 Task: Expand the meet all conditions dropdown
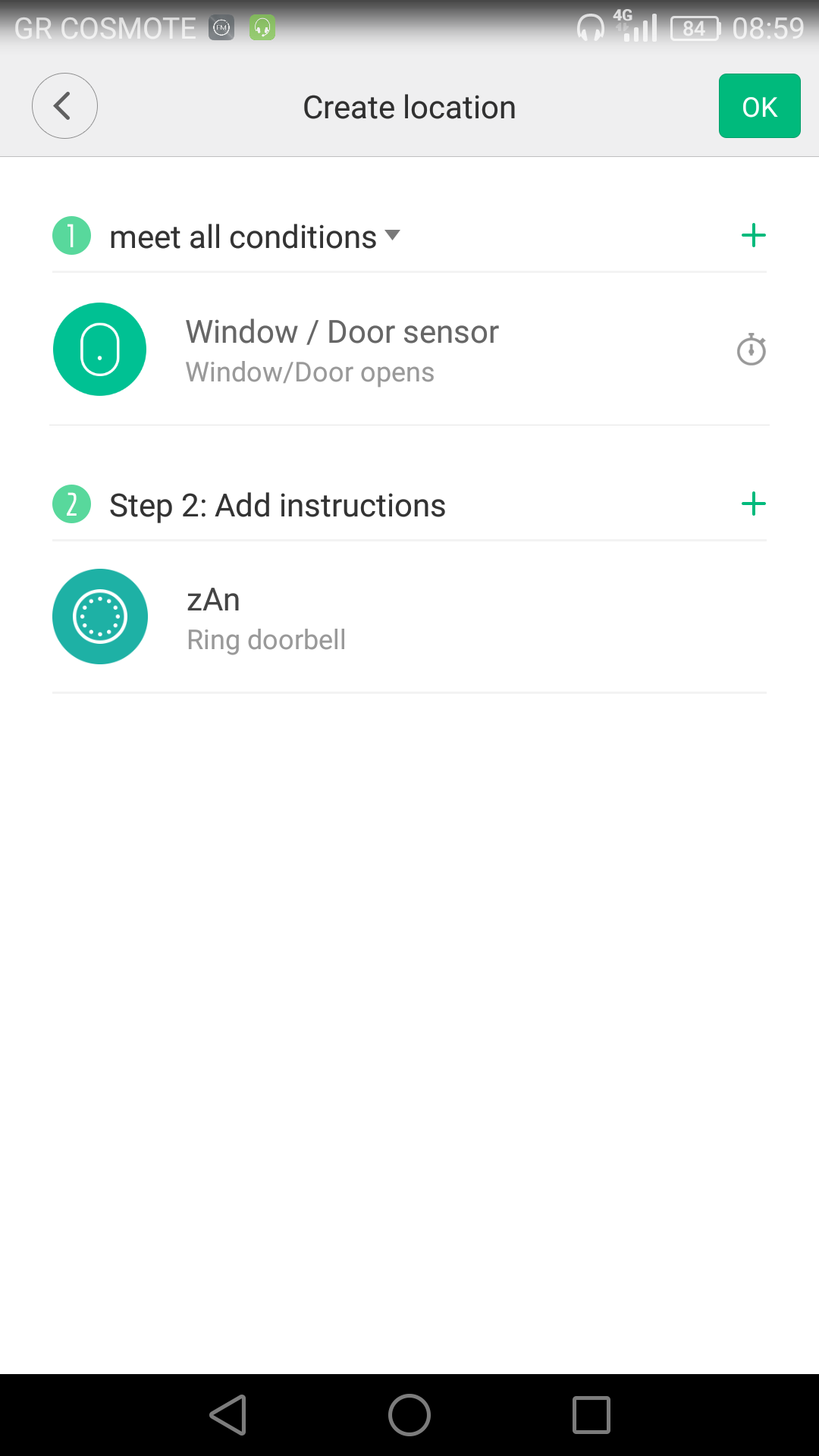pos(254,237)
